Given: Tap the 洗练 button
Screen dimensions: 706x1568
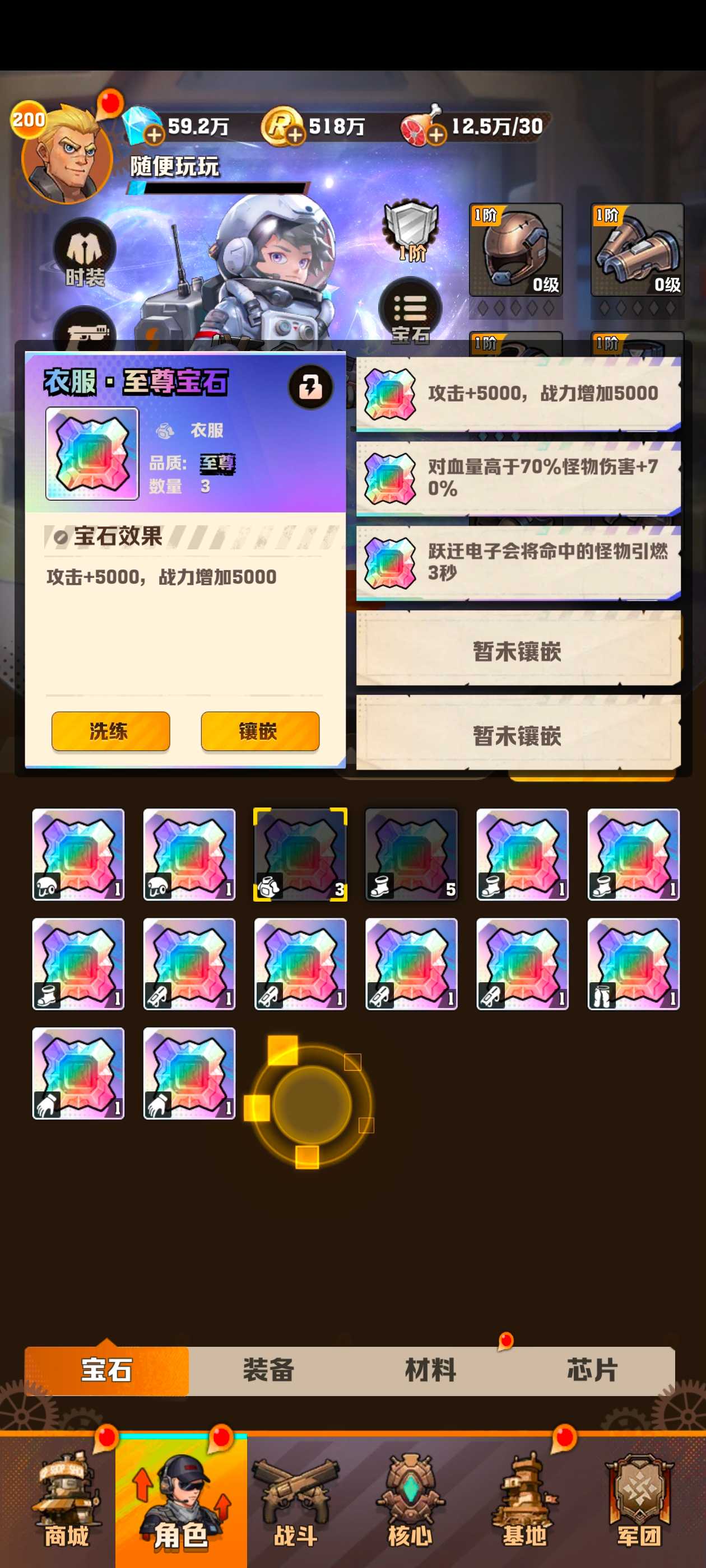Looking at the screenshot, I should click(x=110, y=730).
